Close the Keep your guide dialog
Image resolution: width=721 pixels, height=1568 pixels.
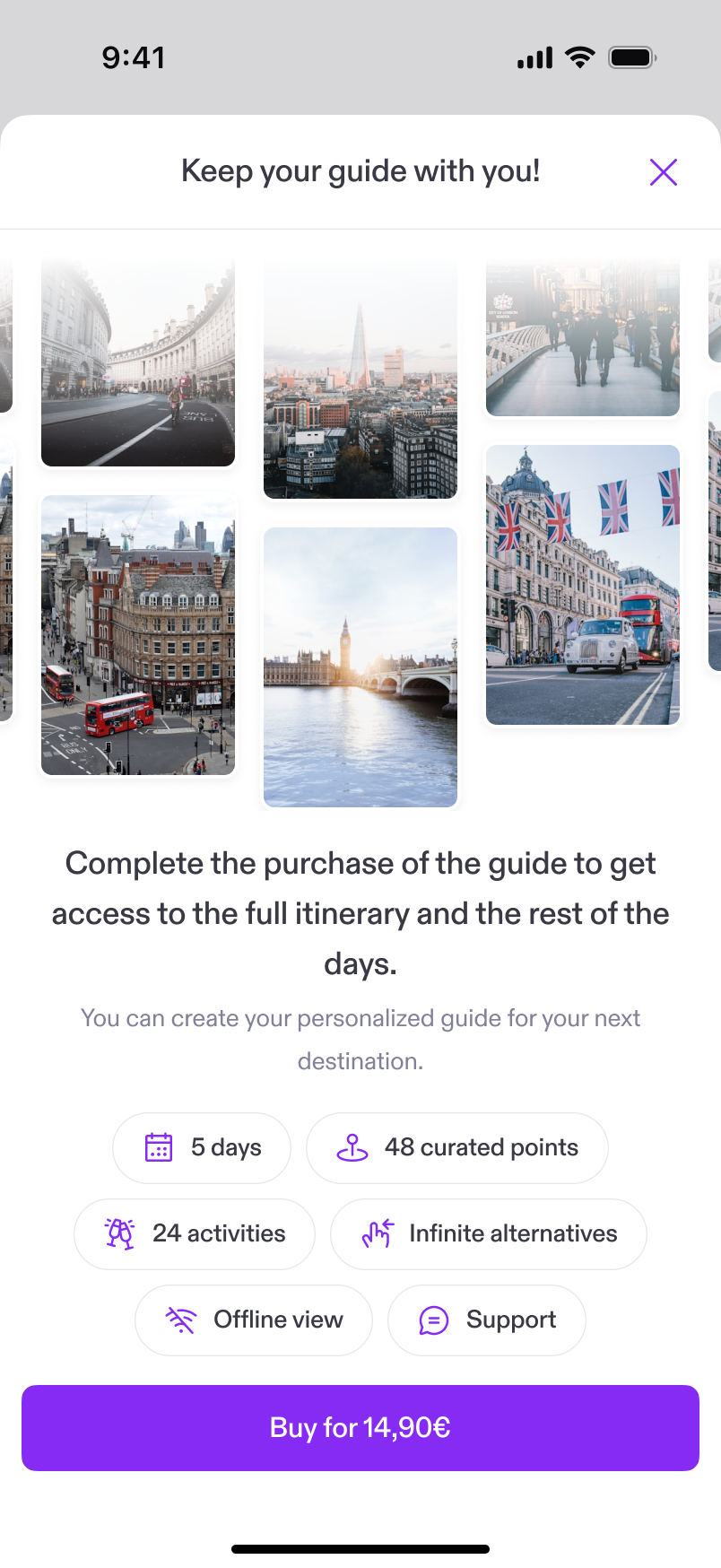(x=663, y=171)
